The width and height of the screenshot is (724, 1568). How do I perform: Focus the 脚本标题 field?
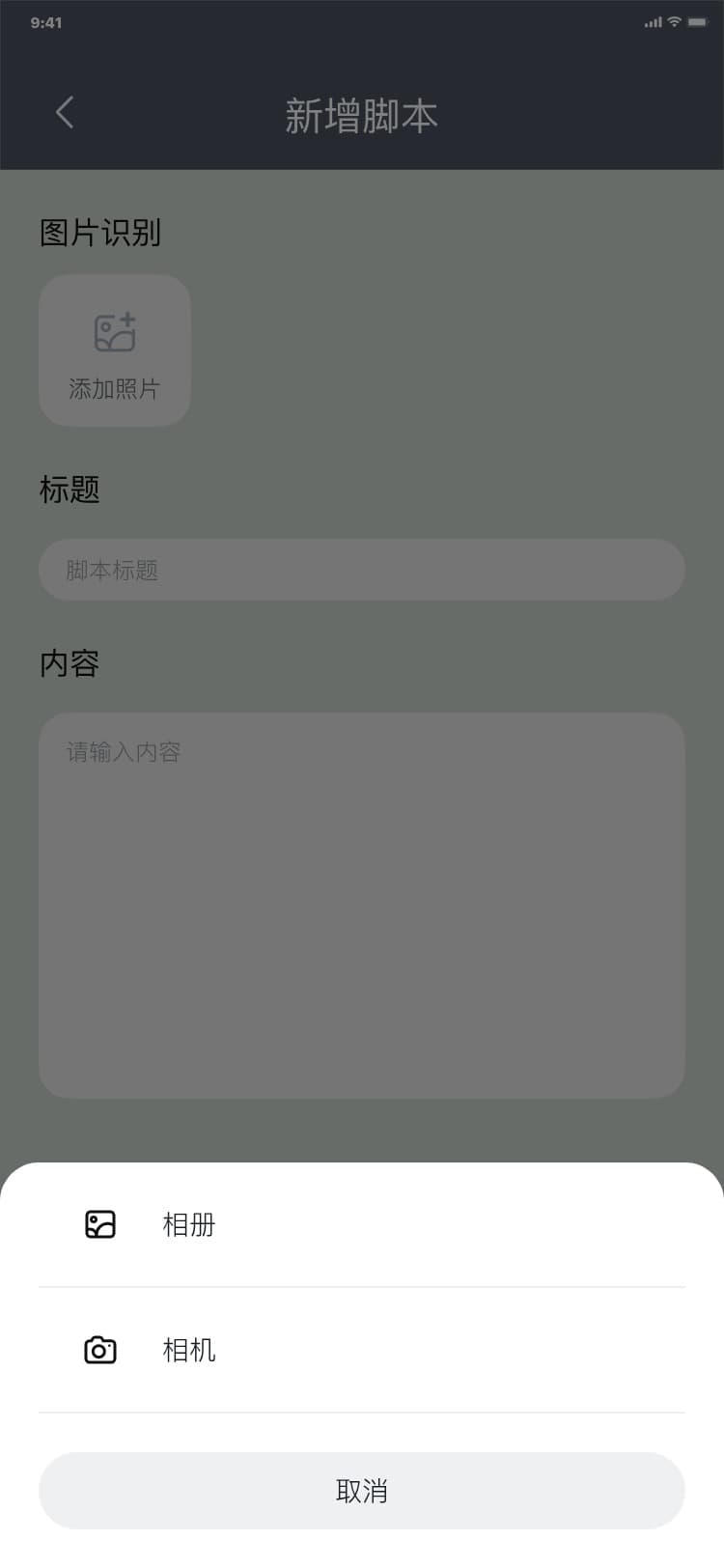362,570
